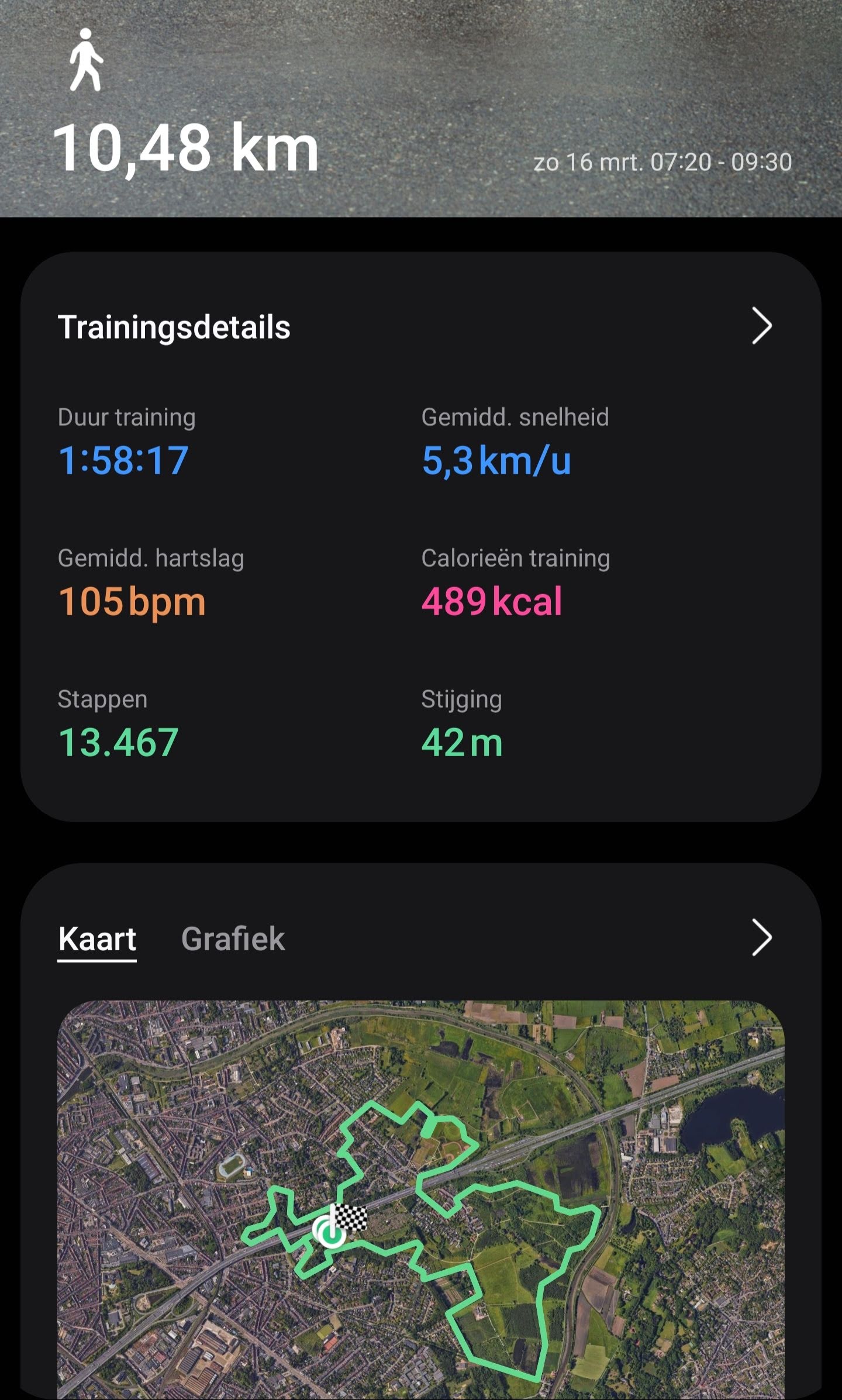Select the Kaart tab
842x1400 pixels.
tap(97, 939)
